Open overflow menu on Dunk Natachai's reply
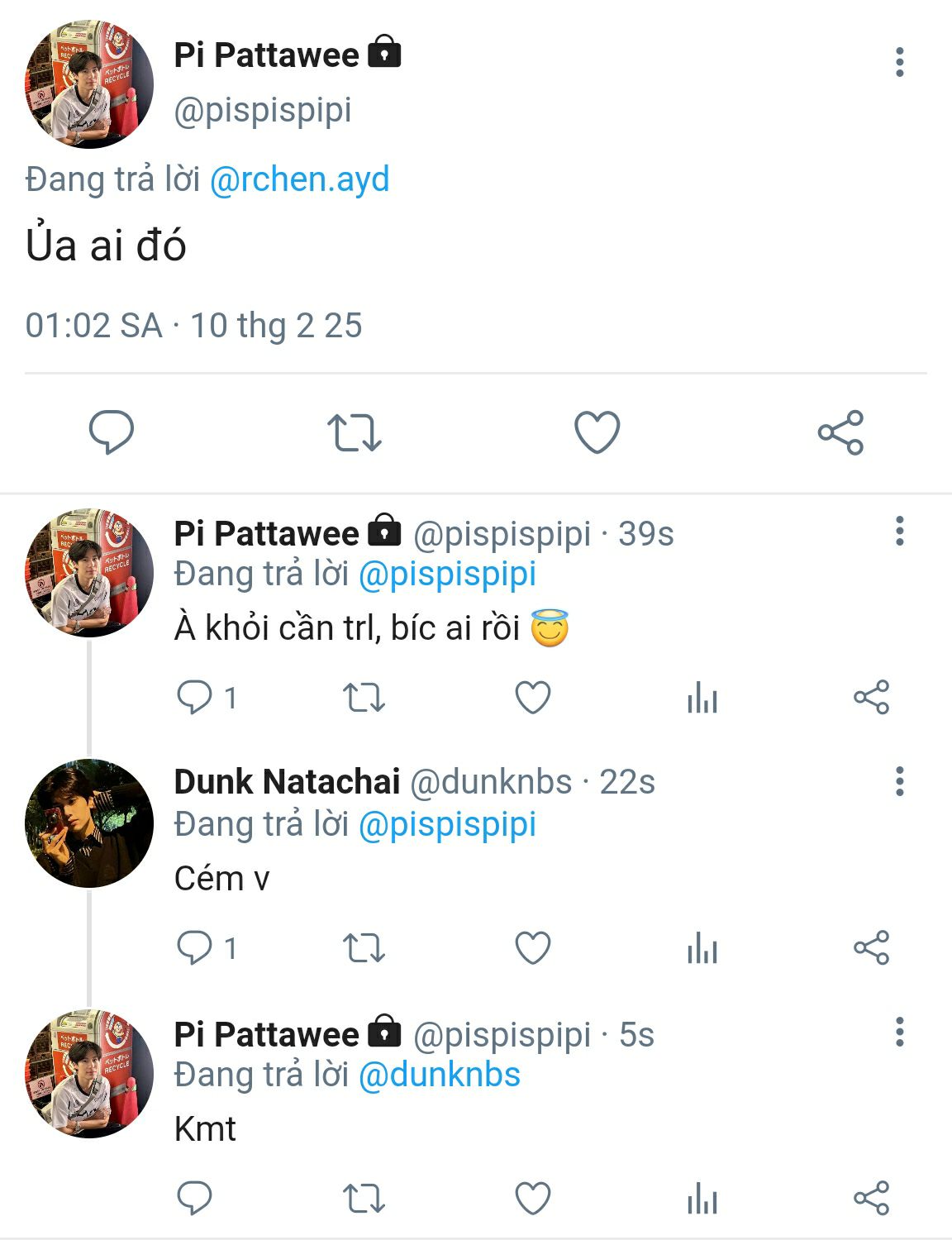 pos(899,781)
